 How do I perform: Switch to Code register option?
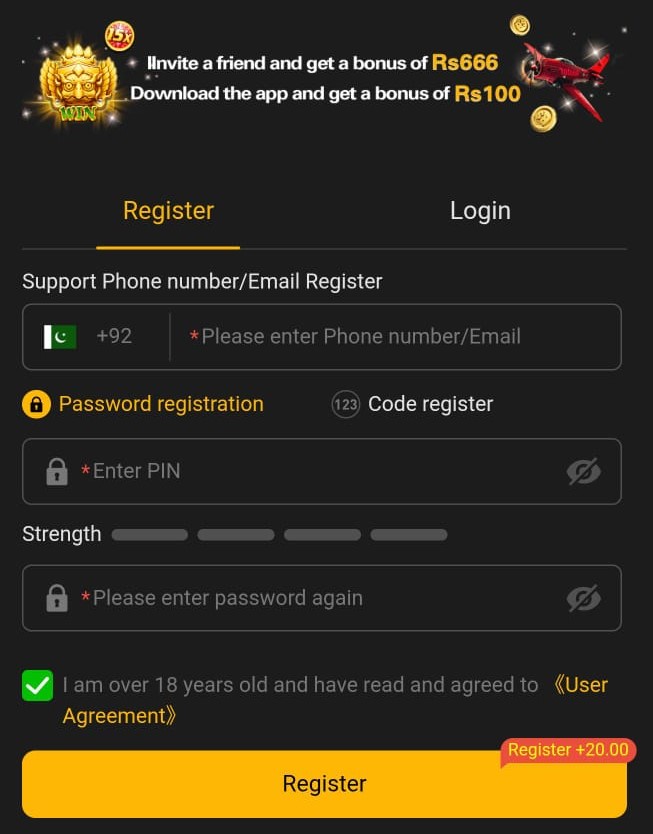(413, 404)
